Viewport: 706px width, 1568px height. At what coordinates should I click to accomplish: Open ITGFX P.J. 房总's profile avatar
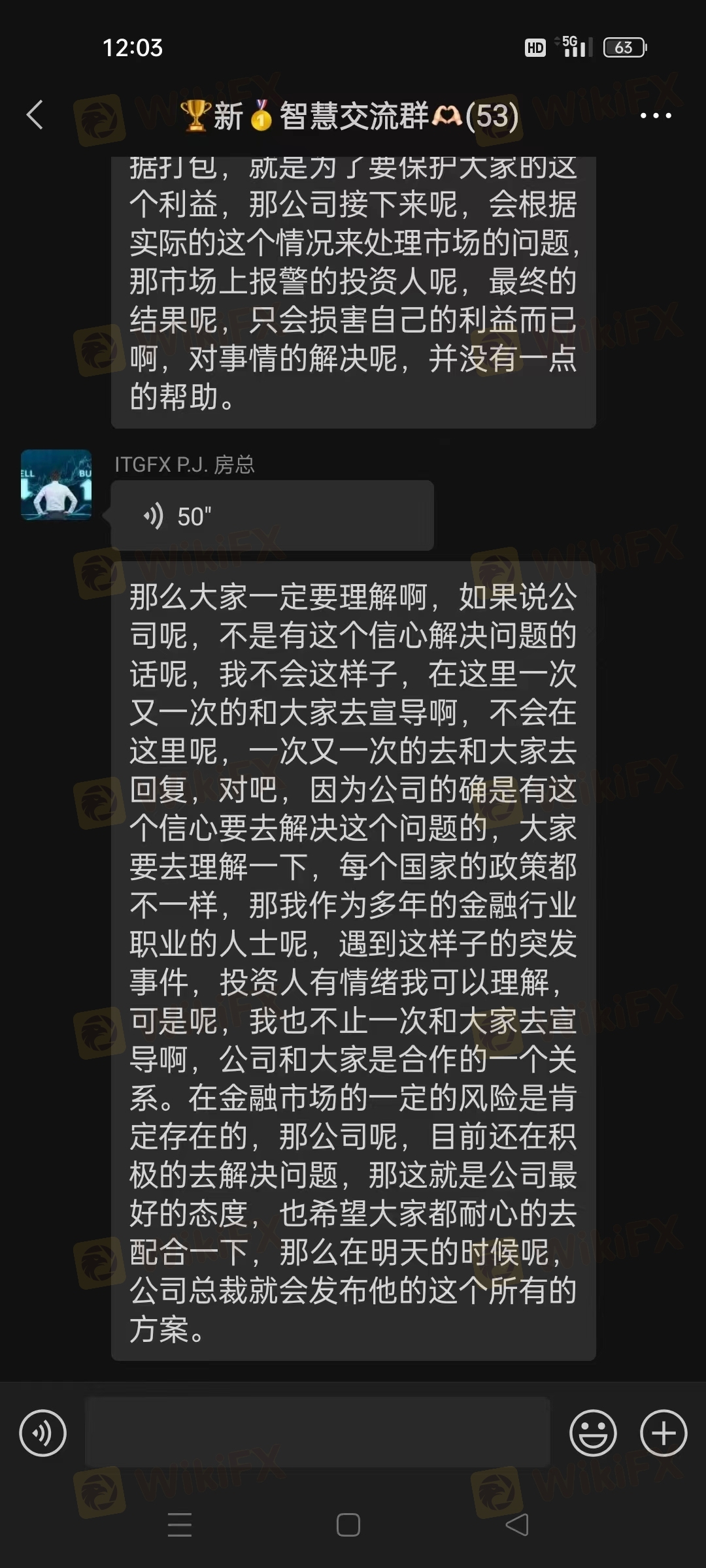click(x=56, y=485)
